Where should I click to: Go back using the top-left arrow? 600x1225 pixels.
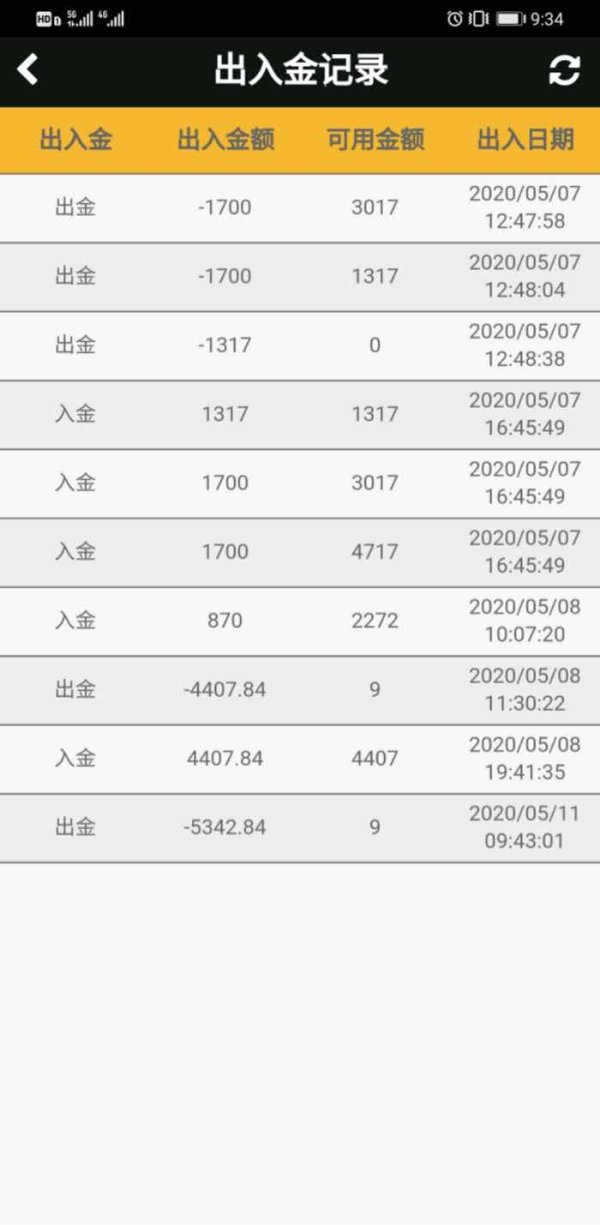(x=28, y=70)
